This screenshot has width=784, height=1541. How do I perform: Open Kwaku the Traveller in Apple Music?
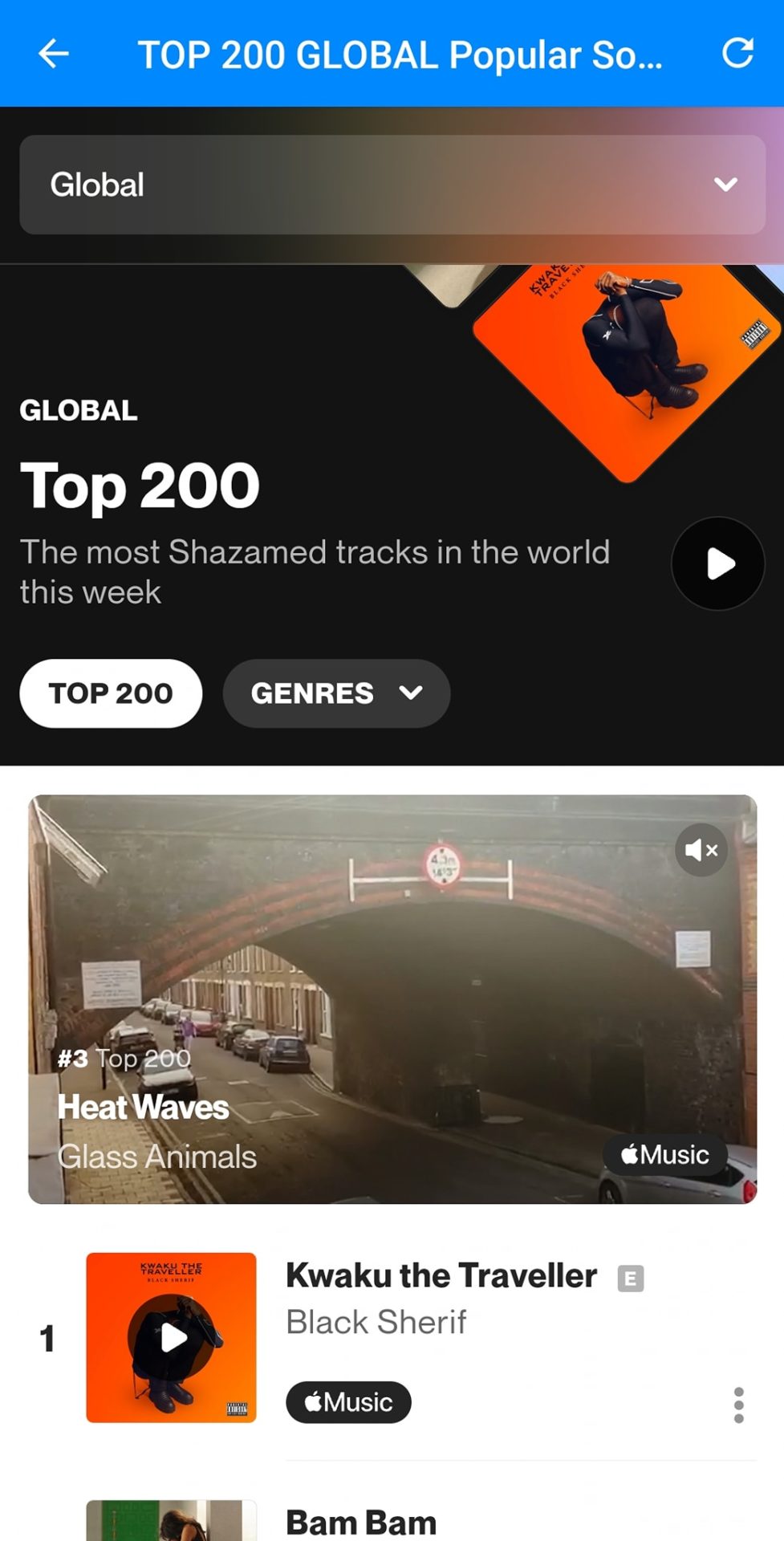click(x=348, y=1402)
